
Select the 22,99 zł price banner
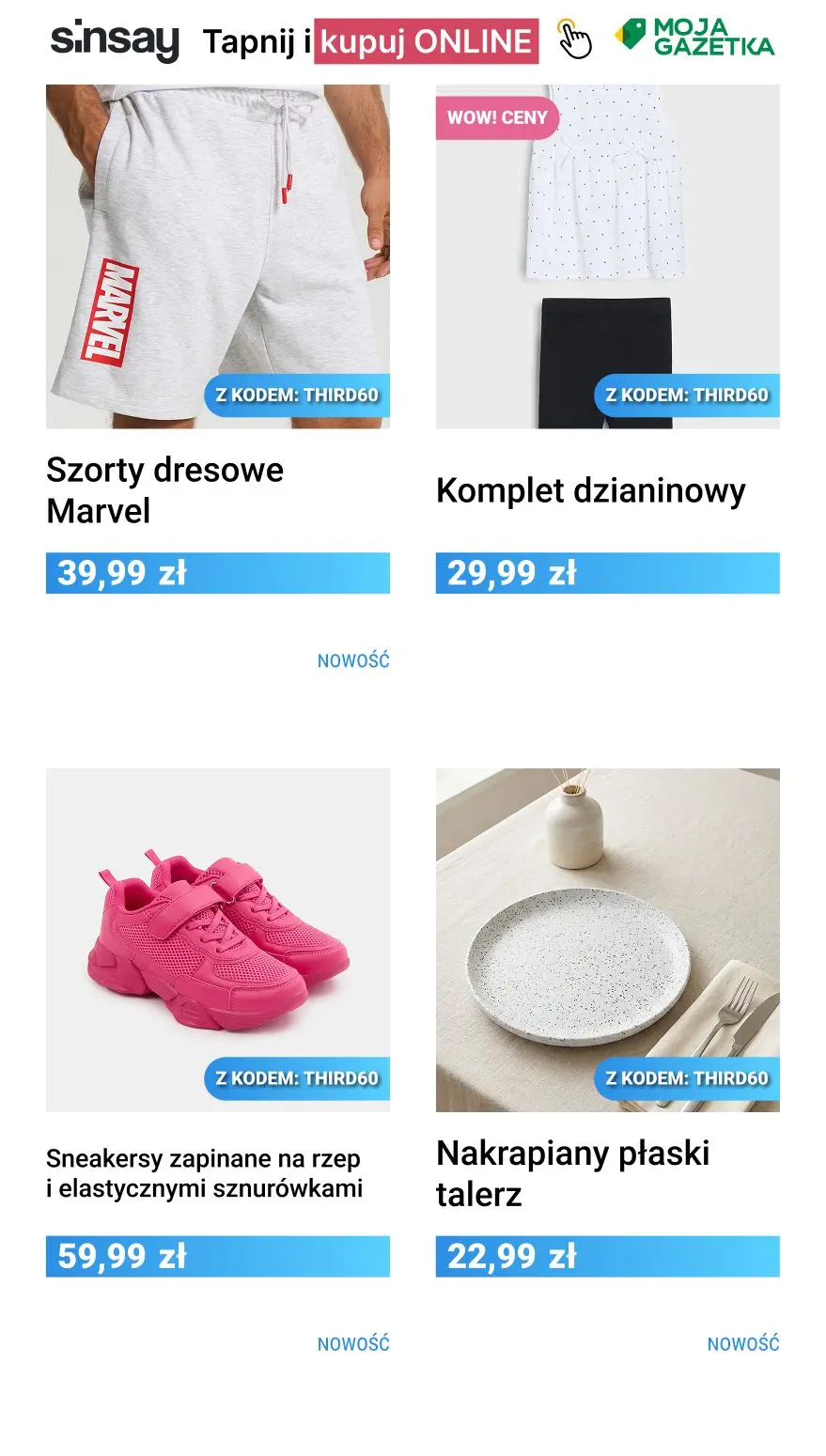pos(606,1256)
